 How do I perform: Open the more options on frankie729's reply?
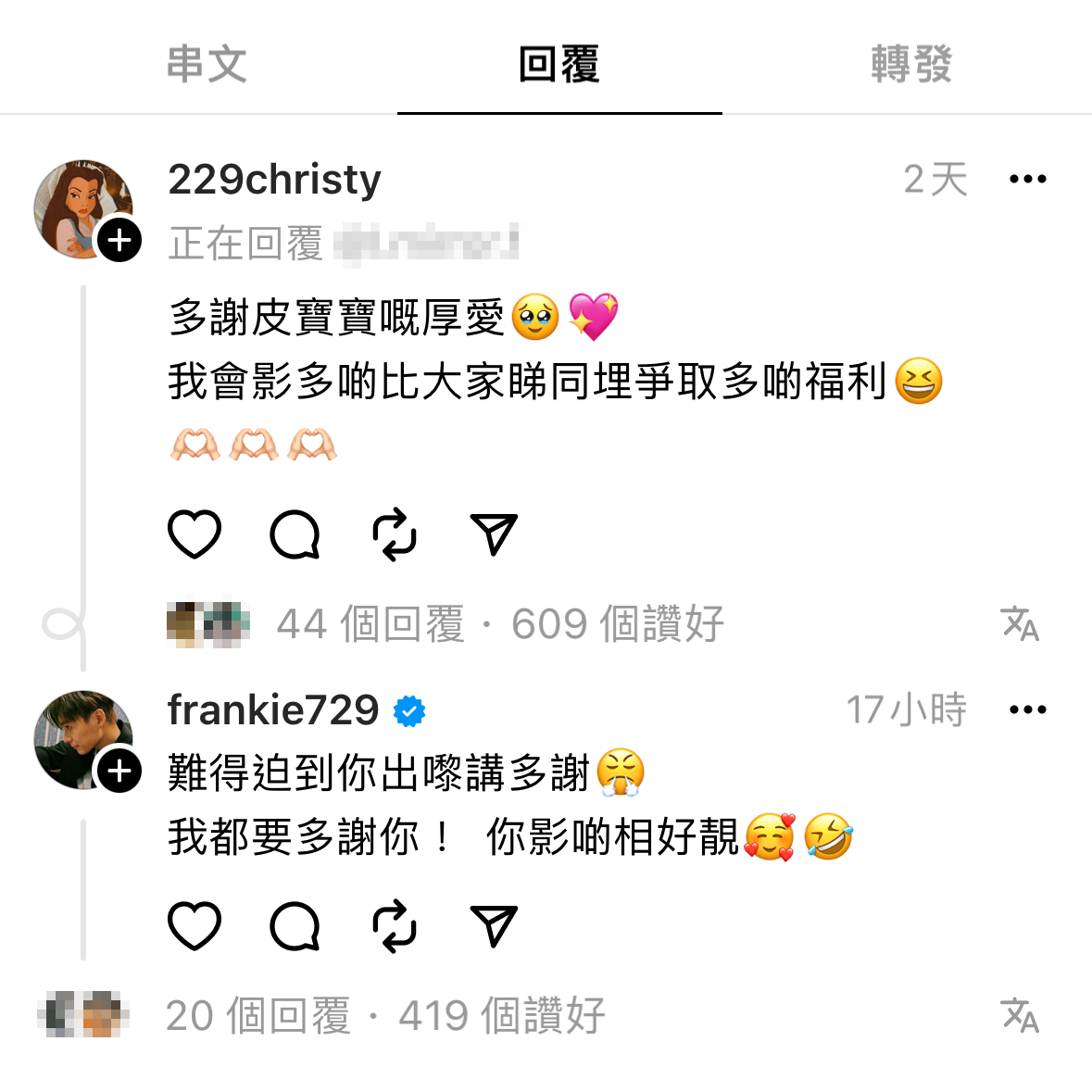tap(1027, 710)
